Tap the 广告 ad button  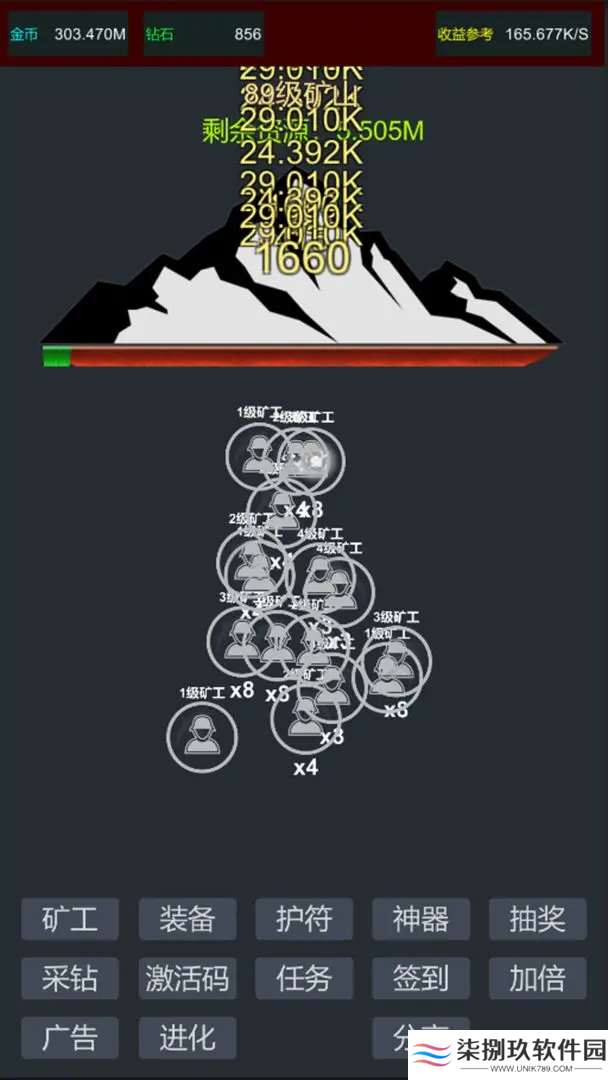(x=70, y=1037)
